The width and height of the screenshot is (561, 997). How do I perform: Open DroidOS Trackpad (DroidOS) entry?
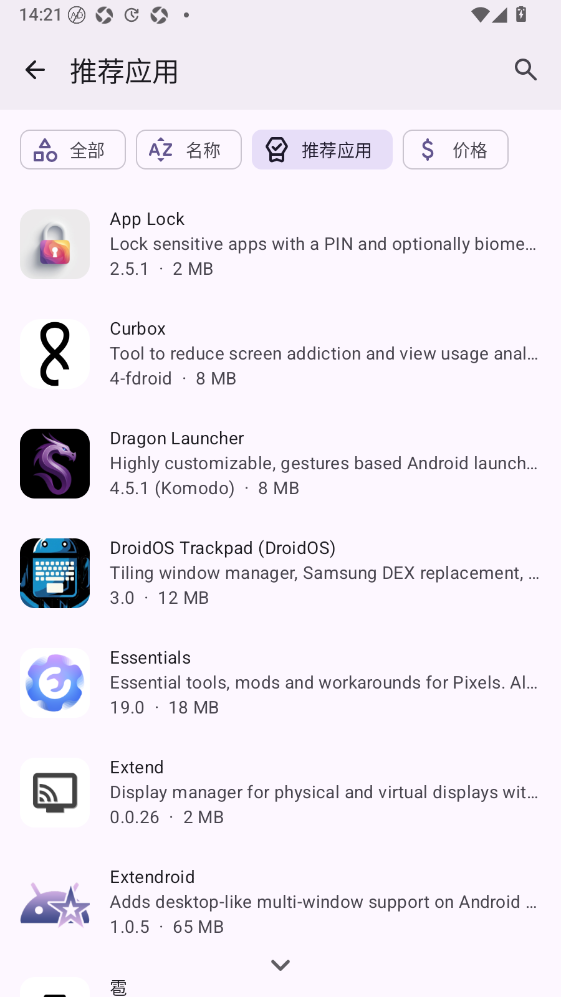point(280,573)
